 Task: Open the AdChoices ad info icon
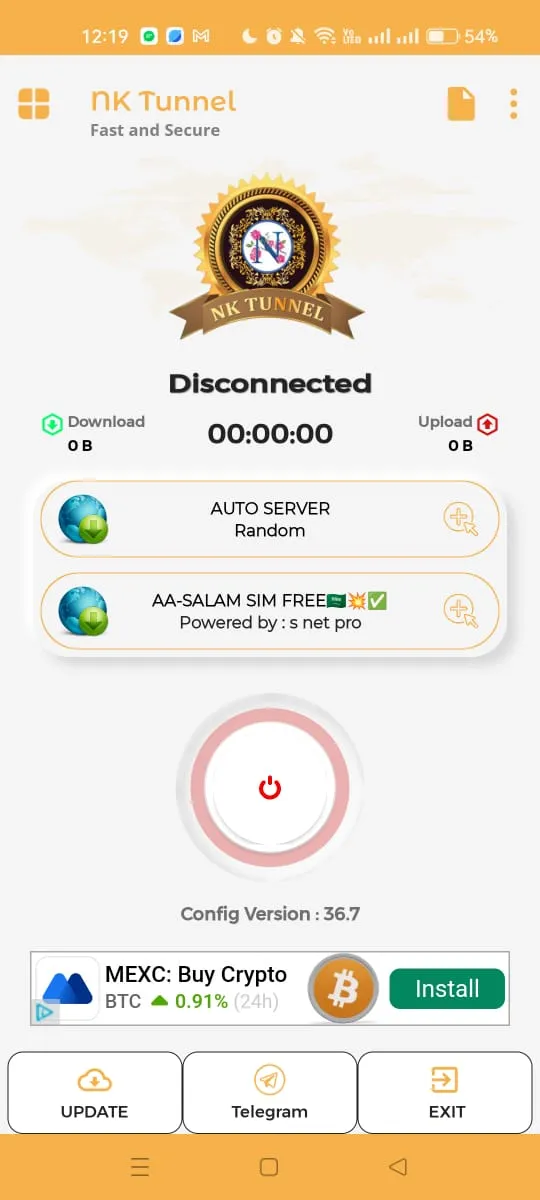pyautogui.click(x=44, y=1012)
